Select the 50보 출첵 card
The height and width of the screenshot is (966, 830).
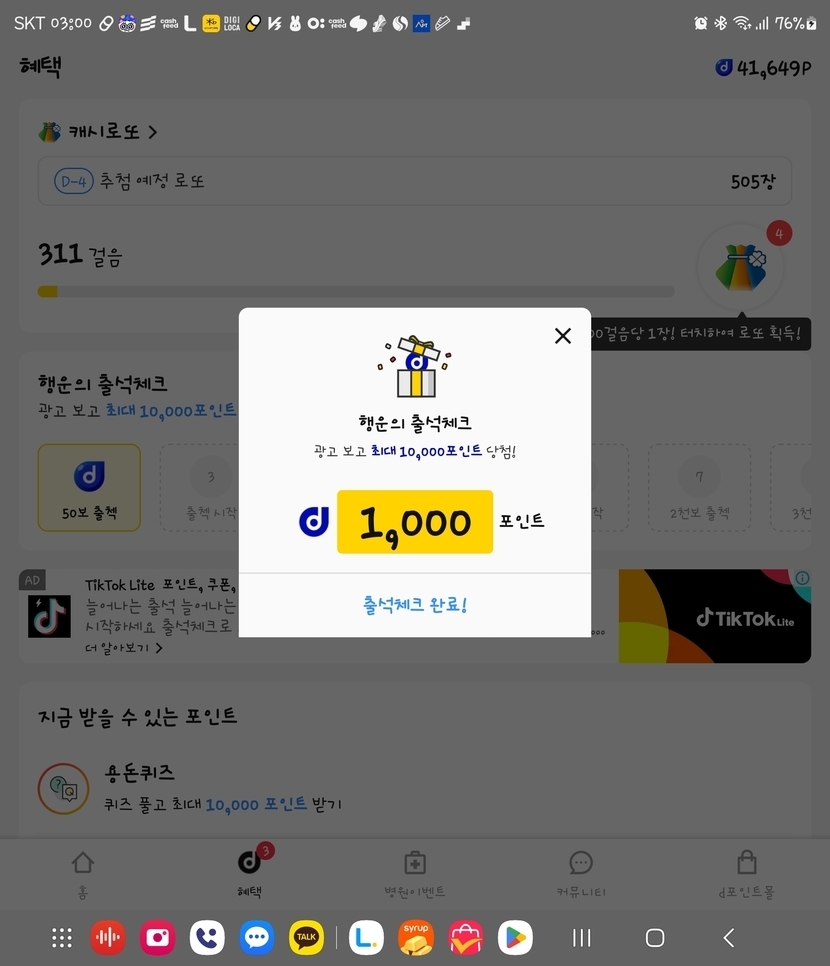[x=89, y=487]
